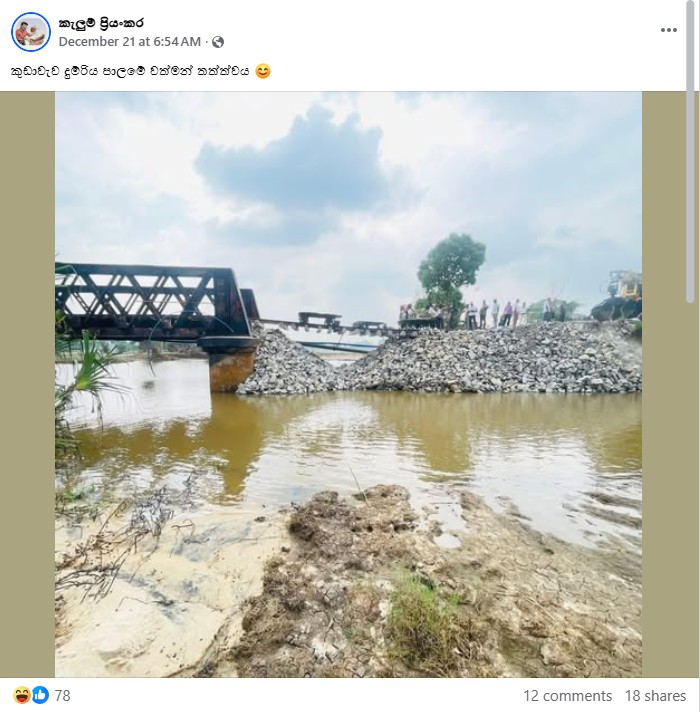Open the post's three-dot options menu
700x712 pixels.
pos(668,30)
